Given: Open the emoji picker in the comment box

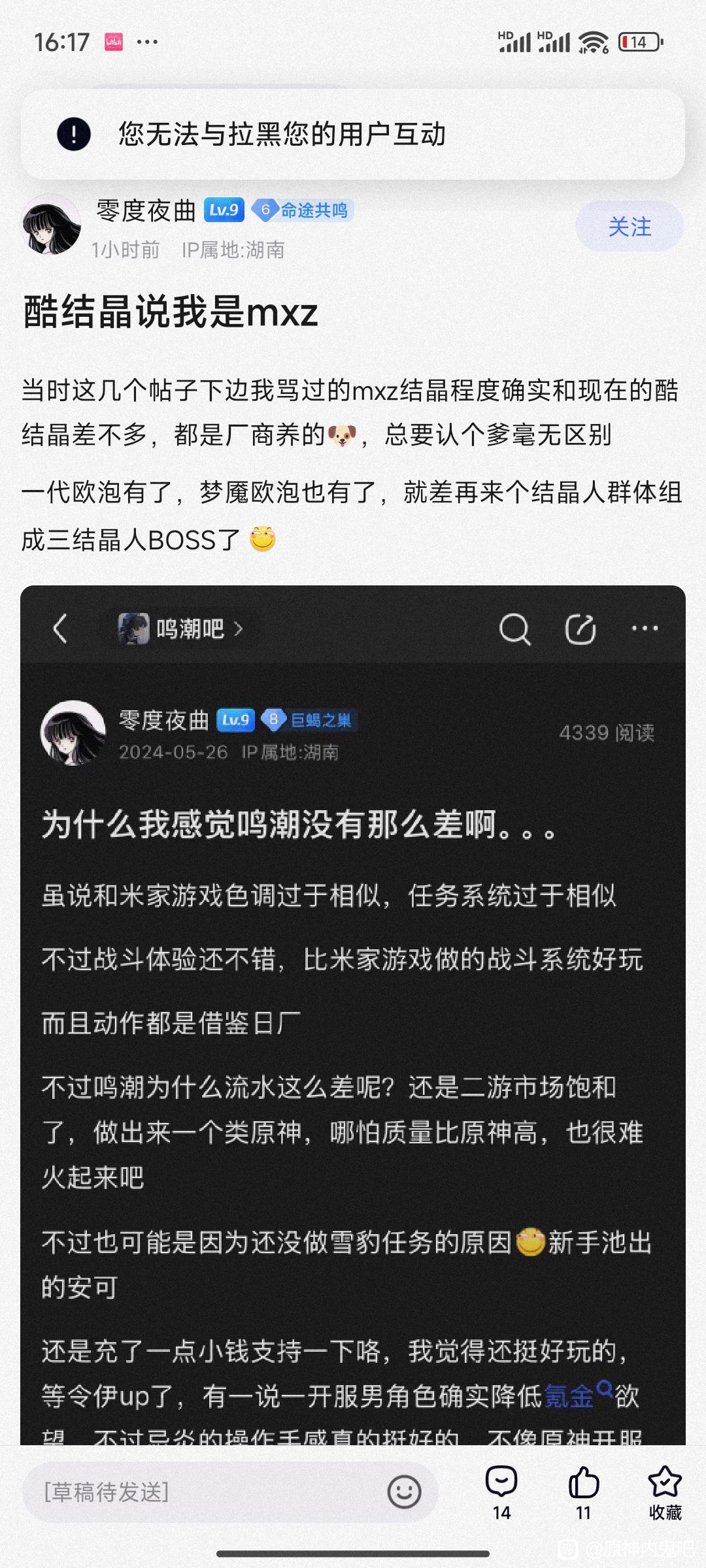Looking at the screenshot, I should [404, 1492].
